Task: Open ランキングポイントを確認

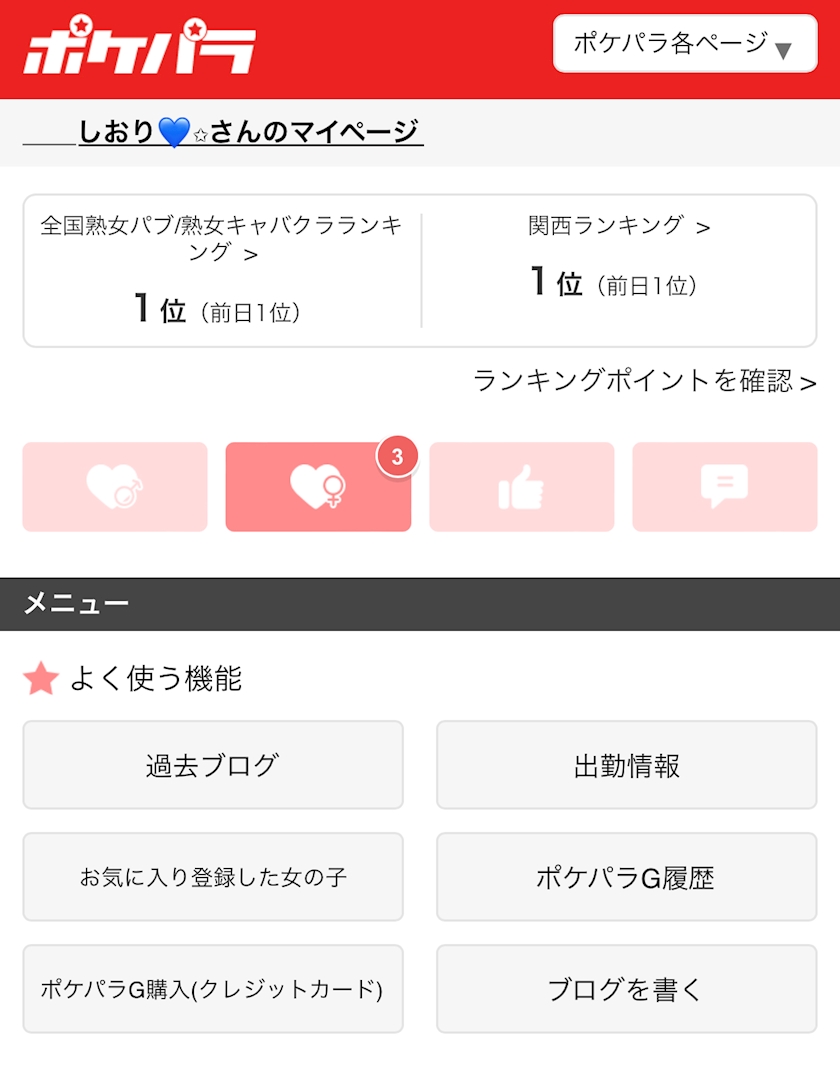Action: pos(644,381)
